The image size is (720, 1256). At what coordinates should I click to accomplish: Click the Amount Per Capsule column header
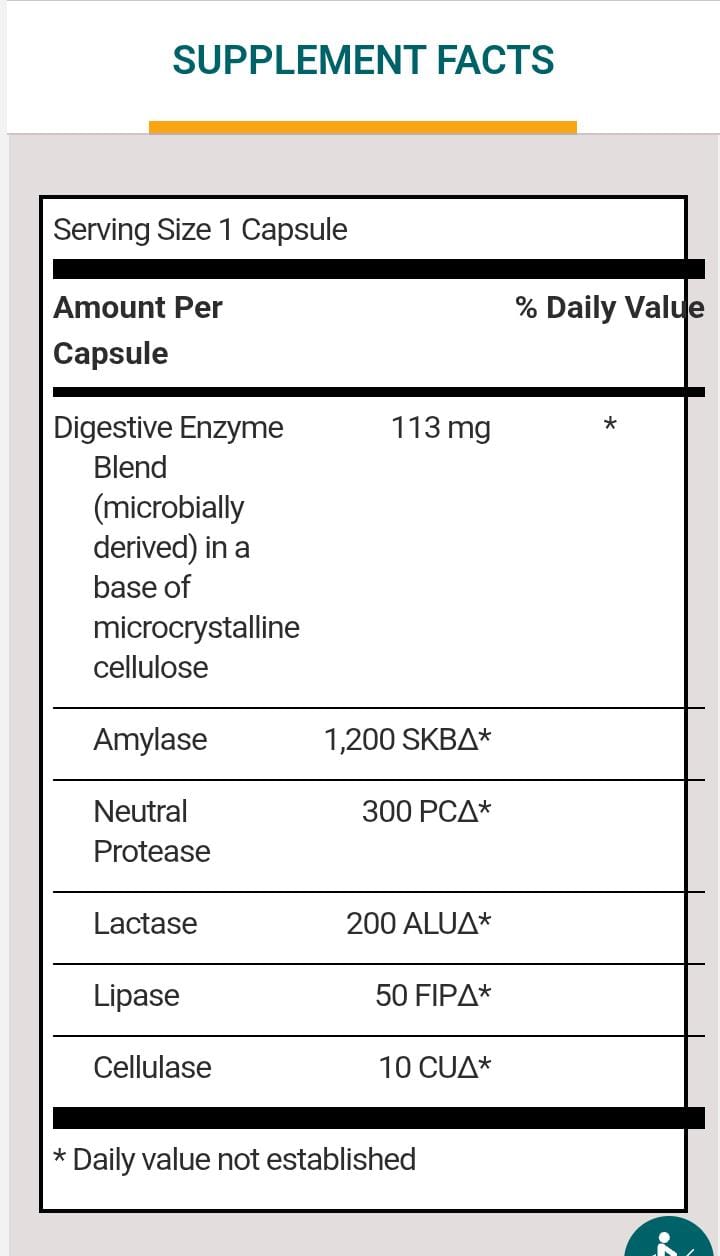tap(138, 330)
